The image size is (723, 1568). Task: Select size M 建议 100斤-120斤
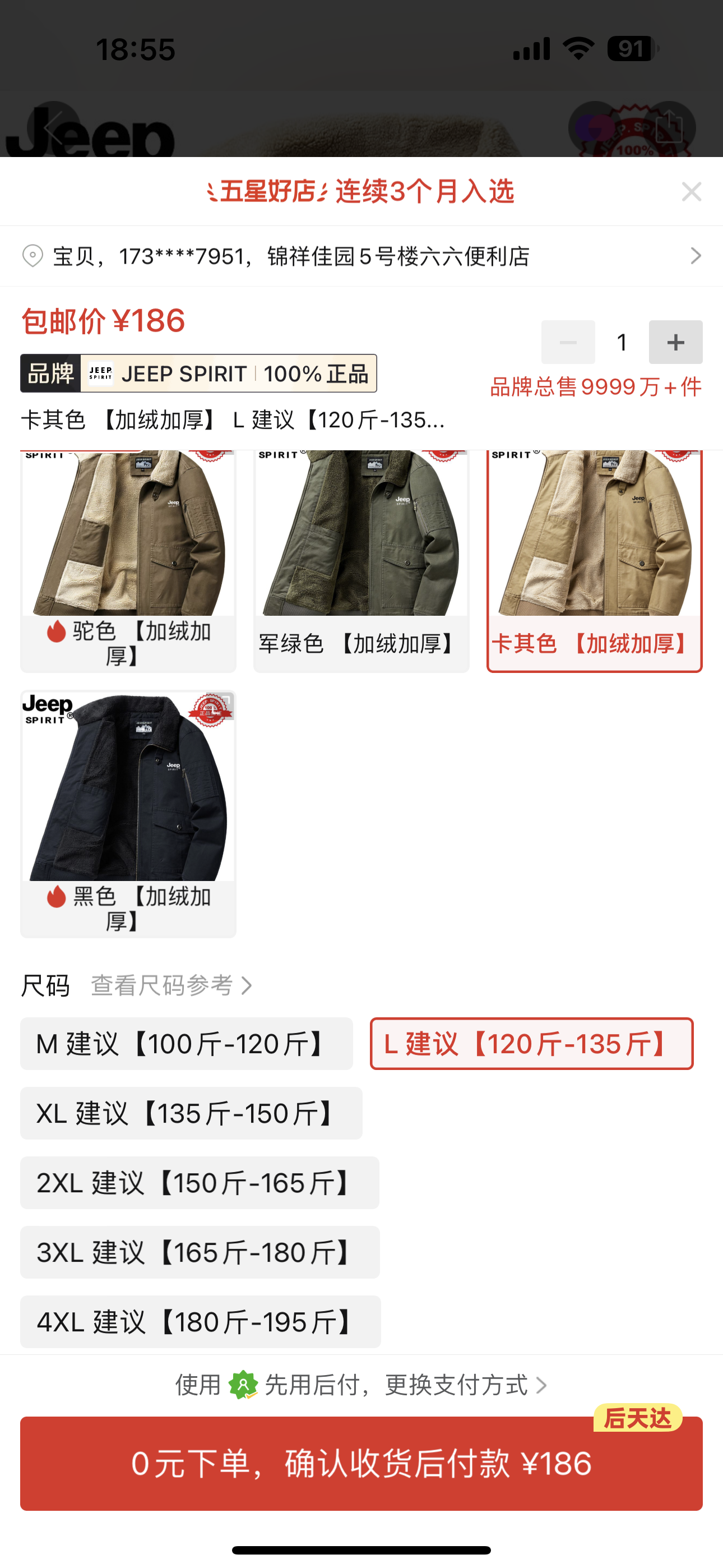(186, 1043)
